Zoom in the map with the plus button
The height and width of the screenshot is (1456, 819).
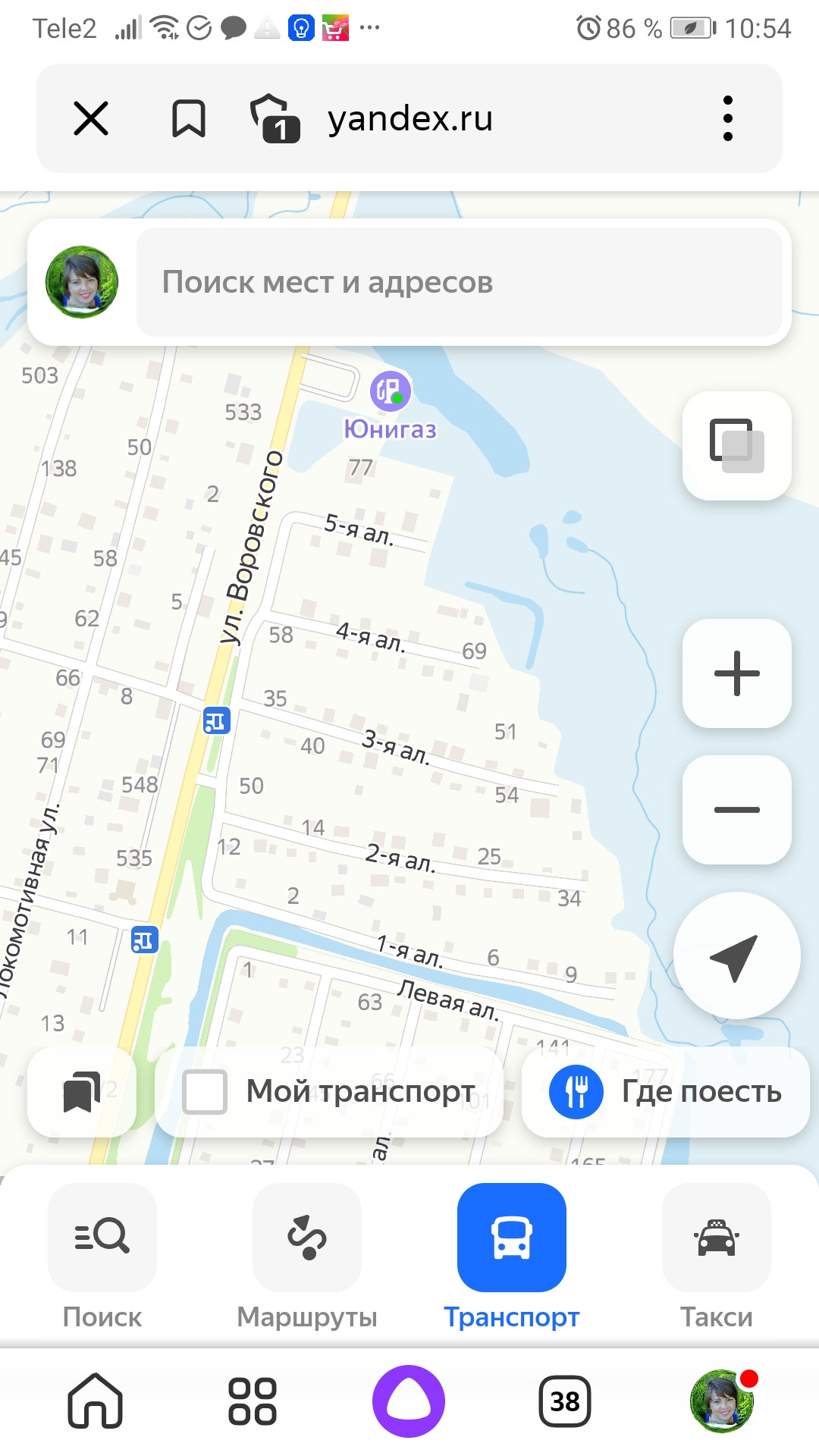pyautogui.click(x=736, y=673)
